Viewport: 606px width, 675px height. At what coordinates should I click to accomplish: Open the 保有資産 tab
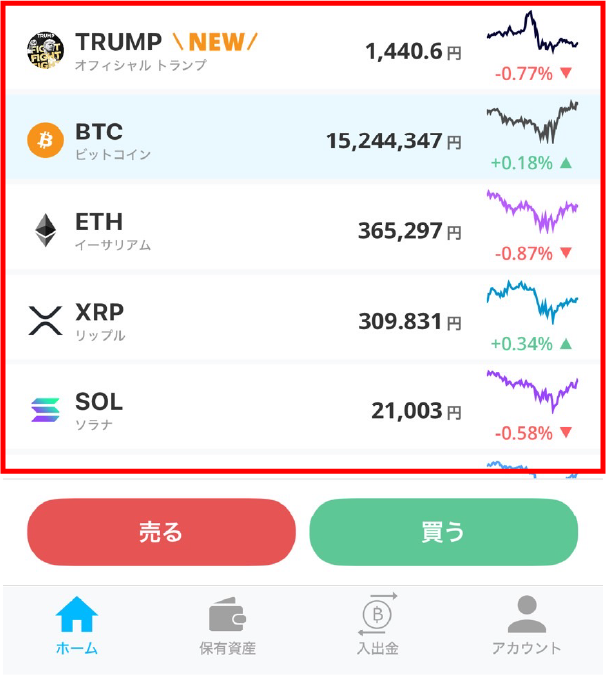pyautogui.click(x=227, y=627)
